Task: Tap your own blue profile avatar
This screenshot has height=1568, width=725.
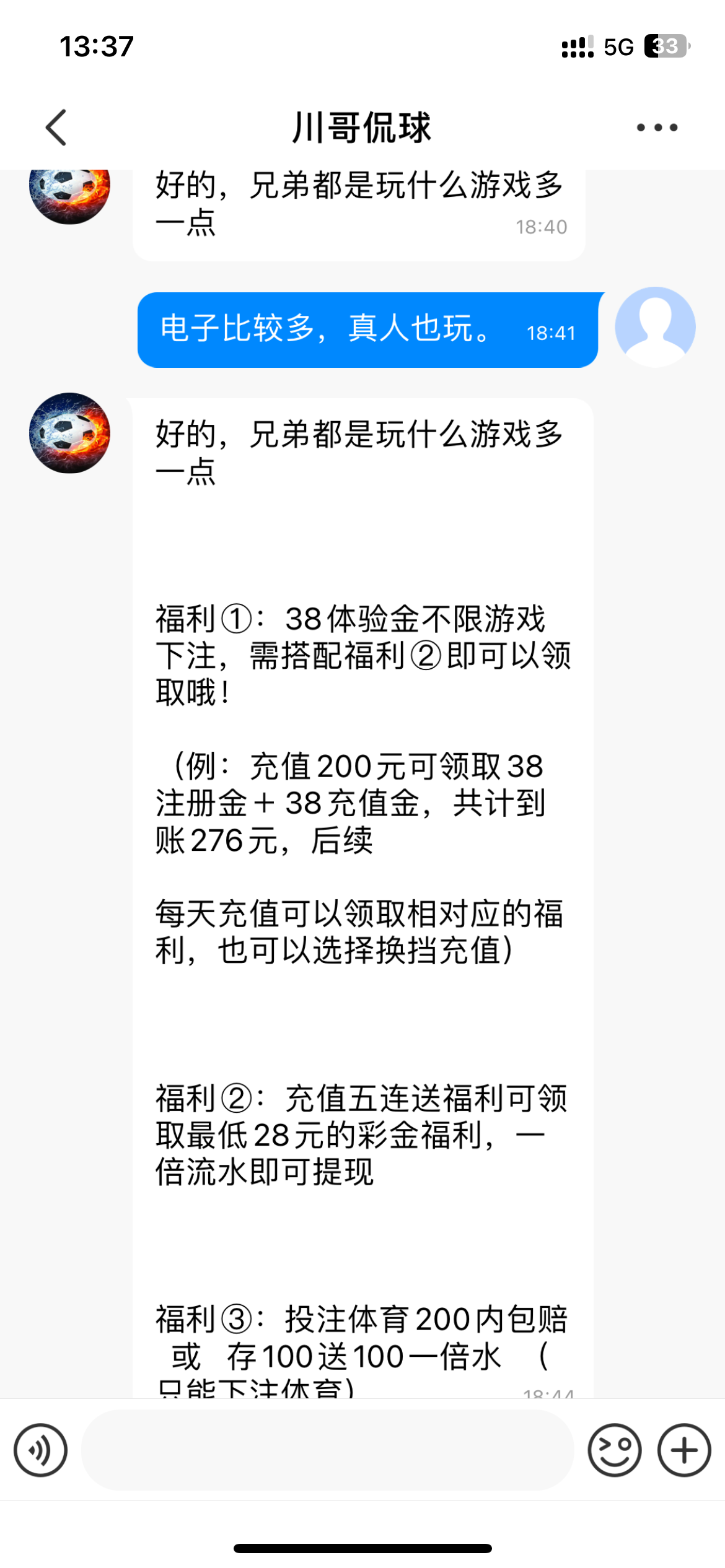Action: (x=655, y=328)
